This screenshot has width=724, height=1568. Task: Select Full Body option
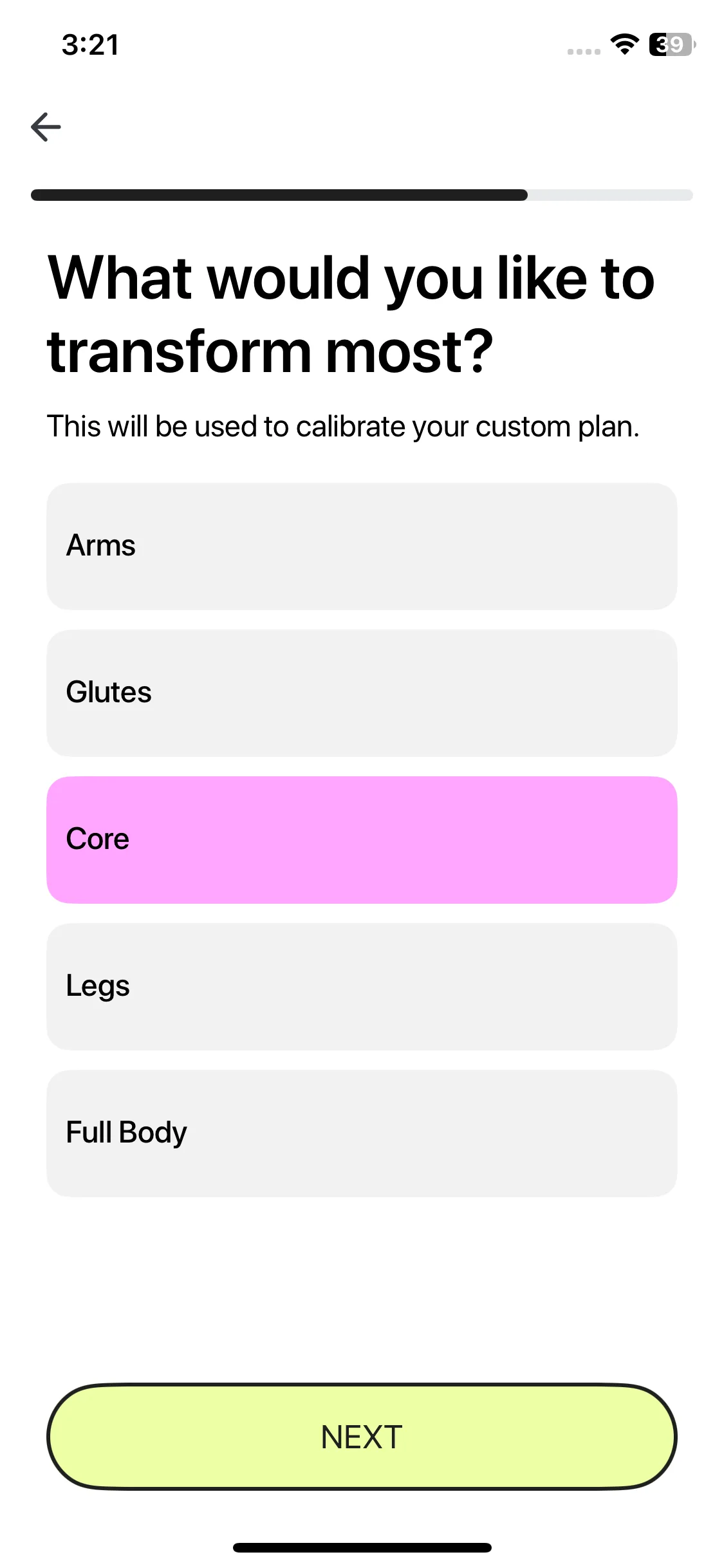pyautogui.click(x=362, y=1133)
